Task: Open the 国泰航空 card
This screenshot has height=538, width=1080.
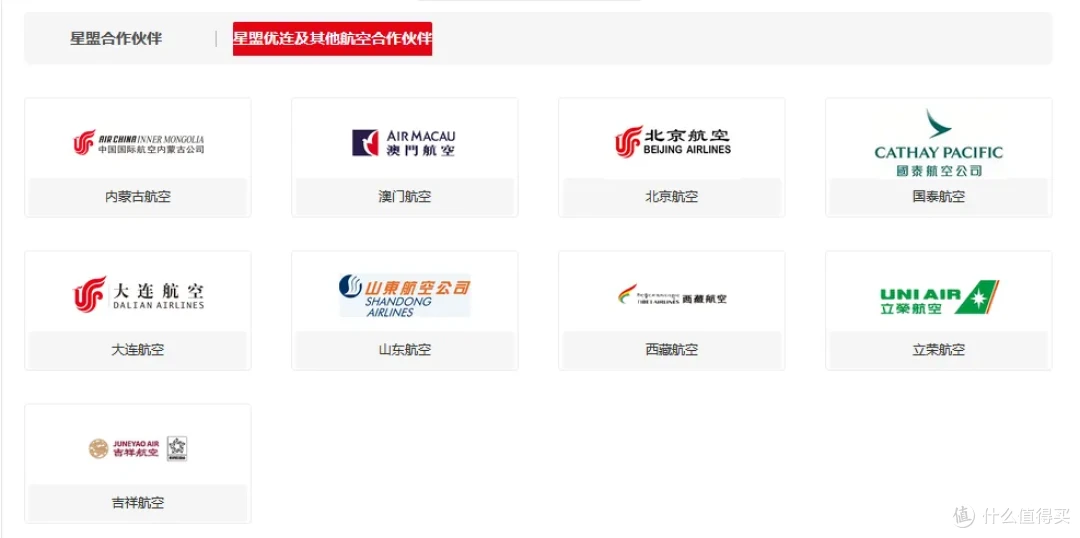Action: coord(938,157)
